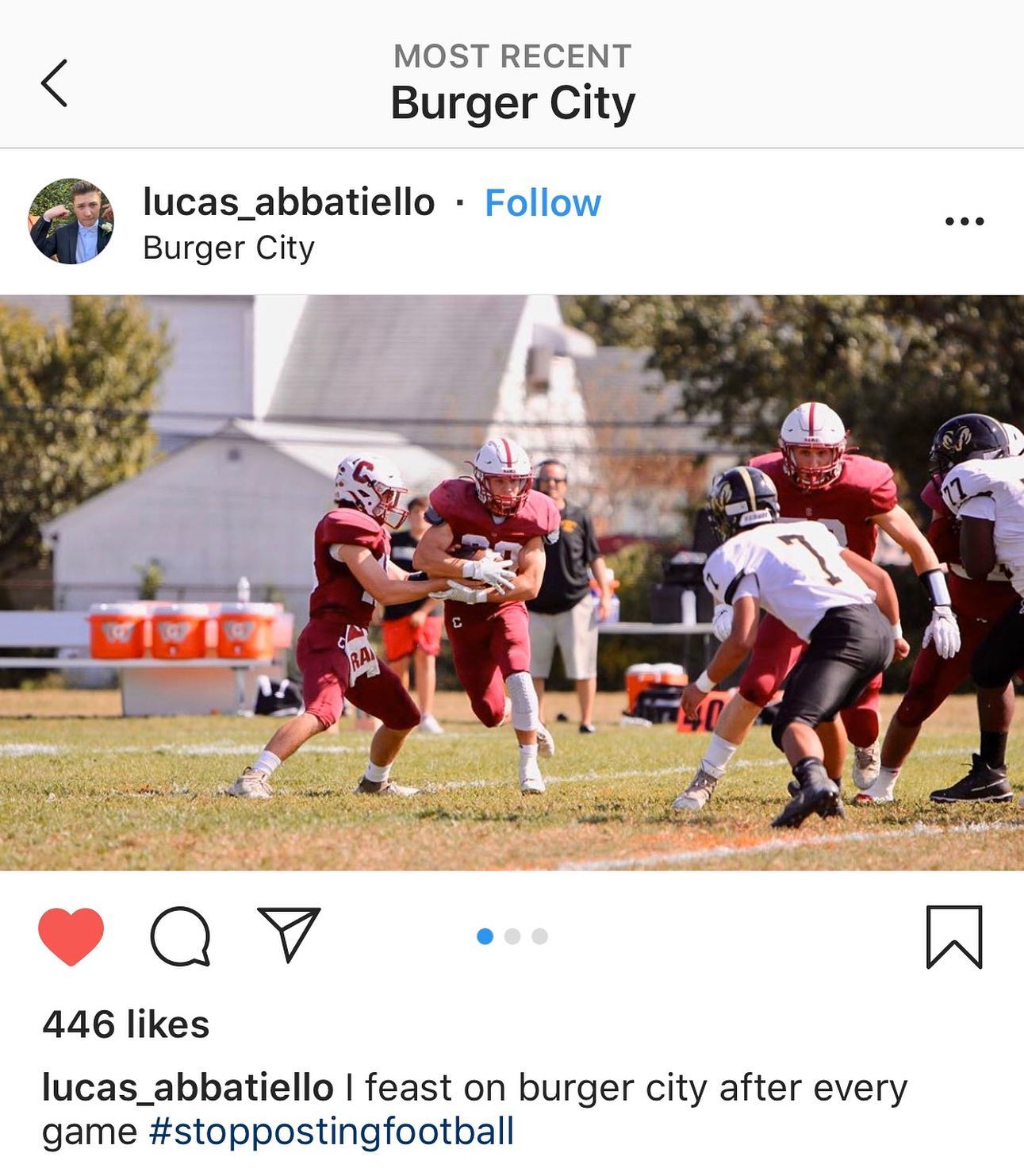Image resolution: width=1024 pixels, height=1176 pixels.
Task: Open lucas_abbatiello's profile picture
Action: [x=71, y=221]
